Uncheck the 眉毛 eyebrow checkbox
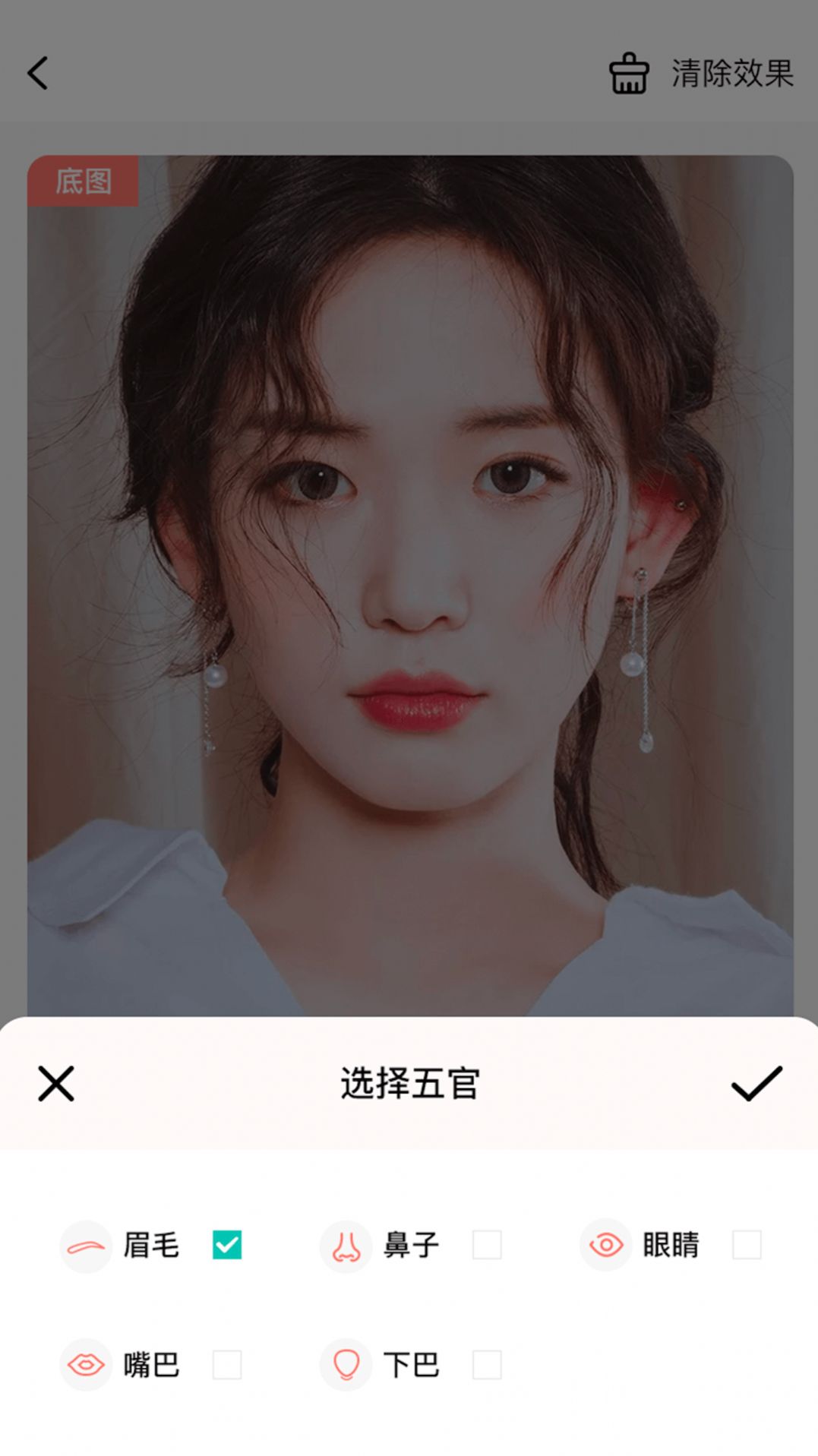The width and height of the screenshot is (818, 1456). click(226, 1246)
